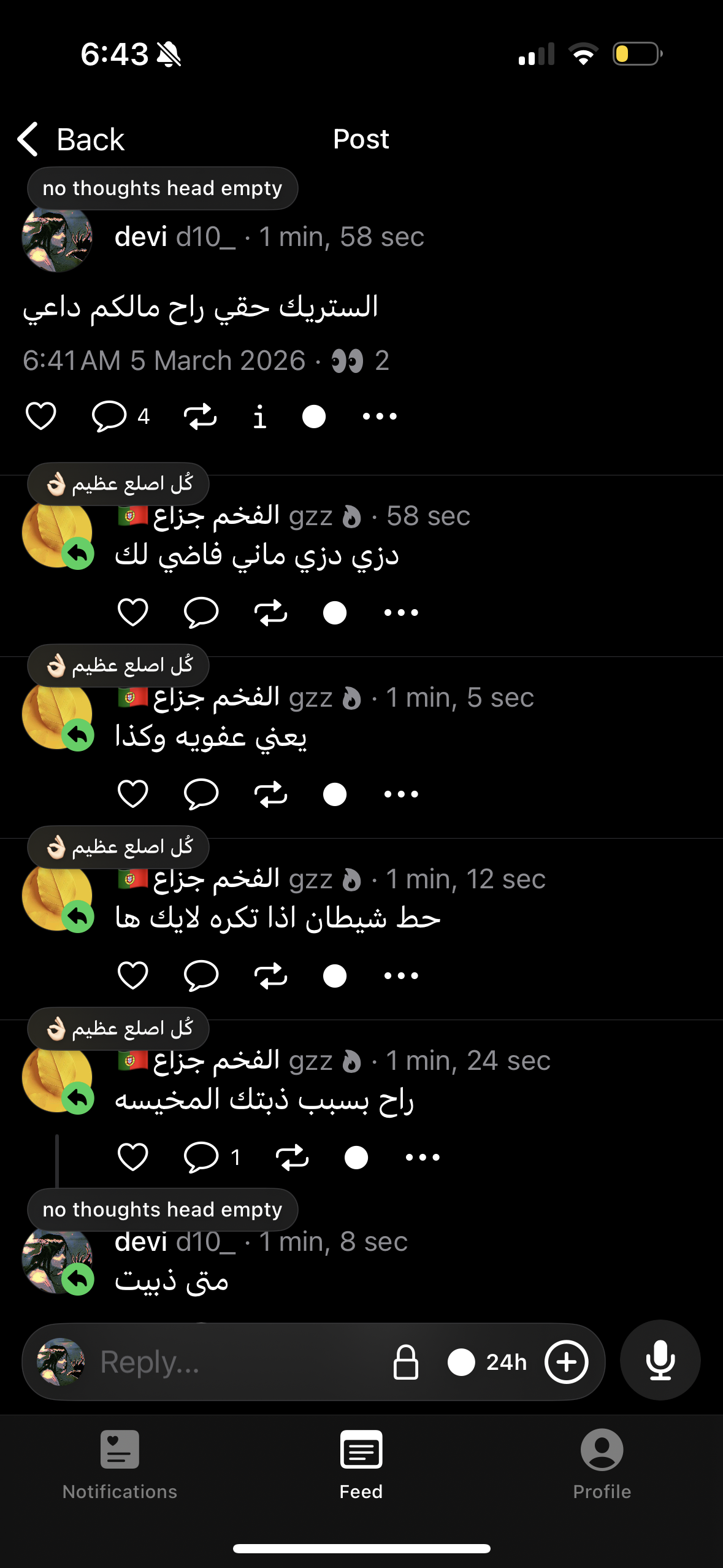Record a voice reply with the microphone
This screenshot has width=723, height=1568.
pos(660,1359)
